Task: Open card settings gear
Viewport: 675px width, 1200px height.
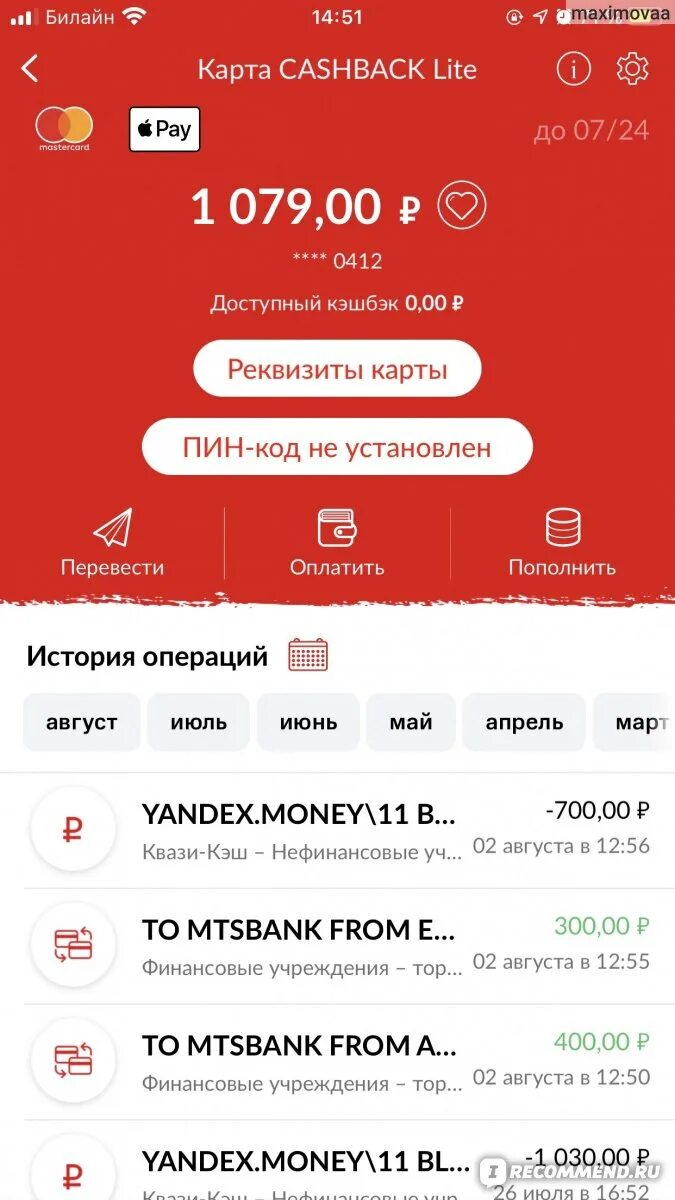Action: tap(632, 69)
